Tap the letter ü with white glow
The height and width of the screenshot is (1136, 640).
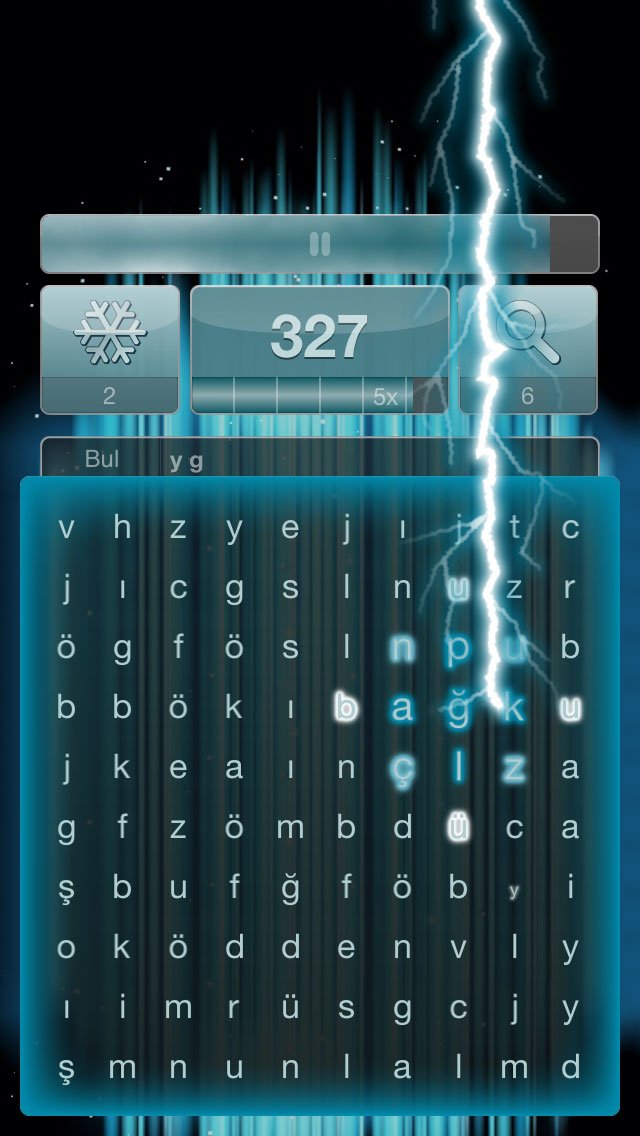[x=457, y=827]
